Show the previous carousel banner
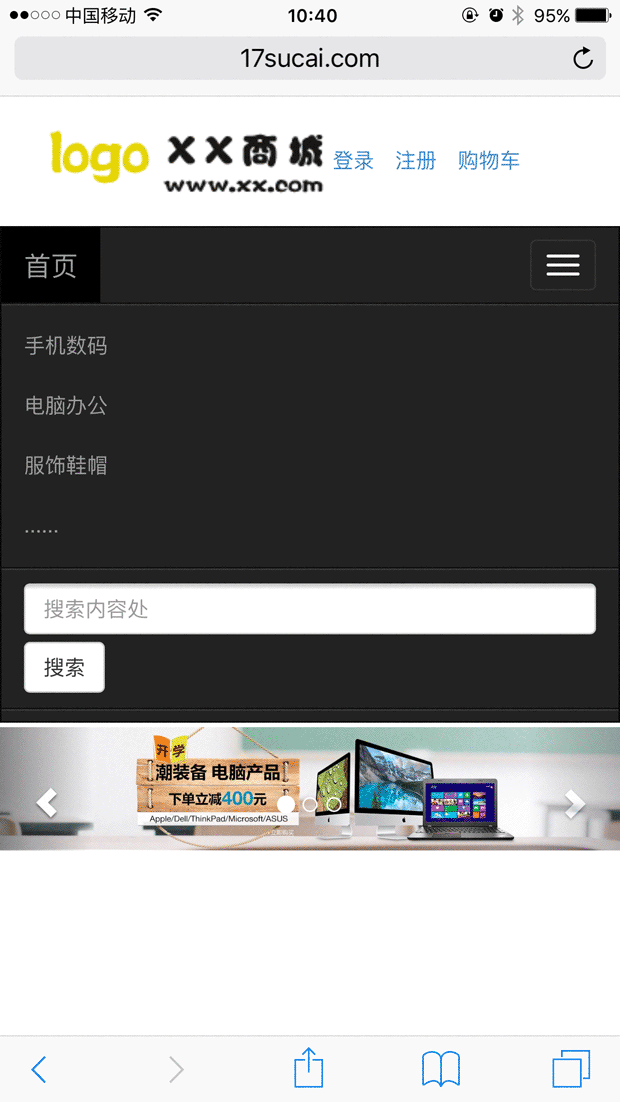 point(46,802)
